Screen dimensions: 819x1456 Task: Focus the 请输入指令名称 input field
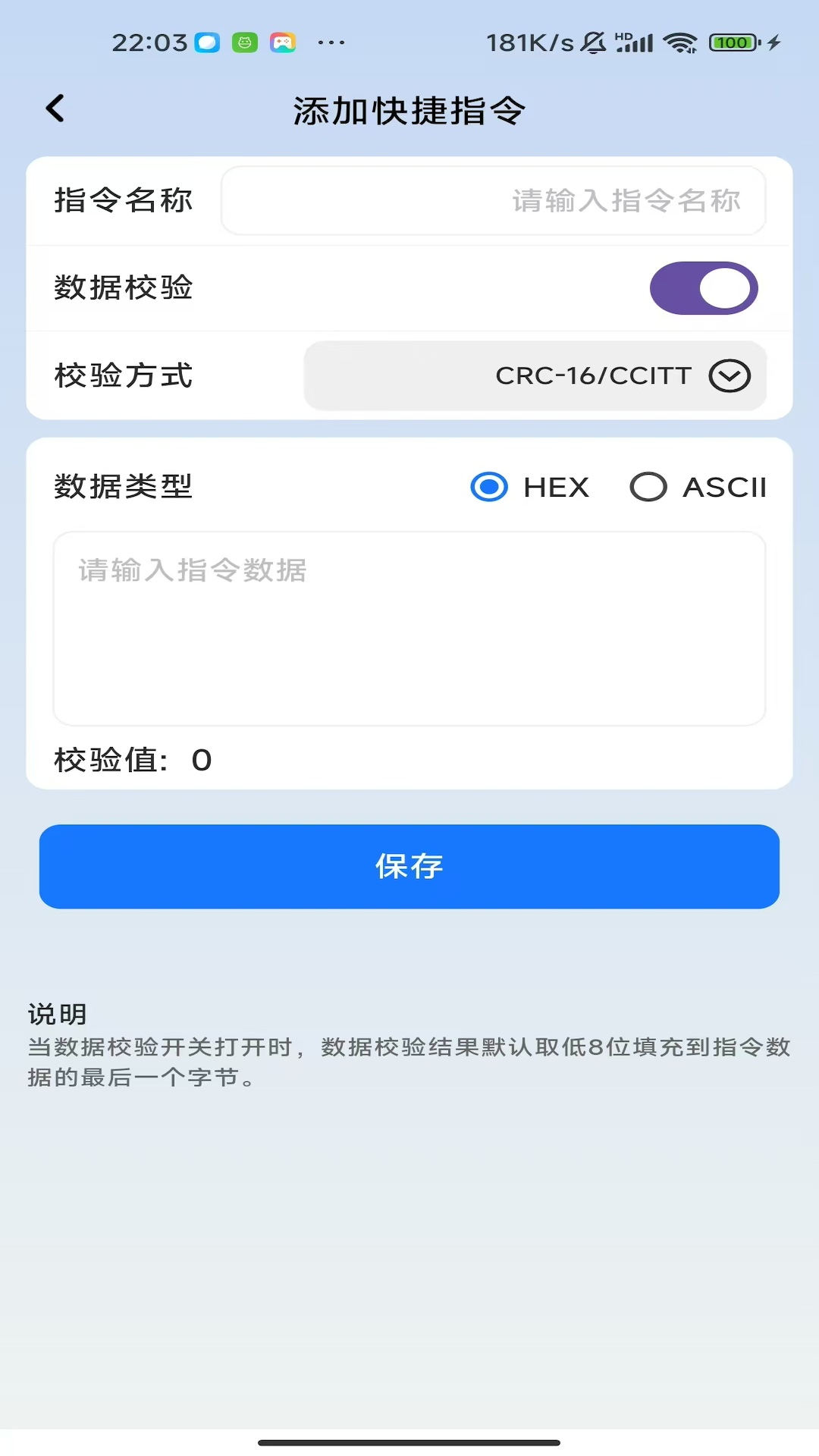tap(493, 200)
